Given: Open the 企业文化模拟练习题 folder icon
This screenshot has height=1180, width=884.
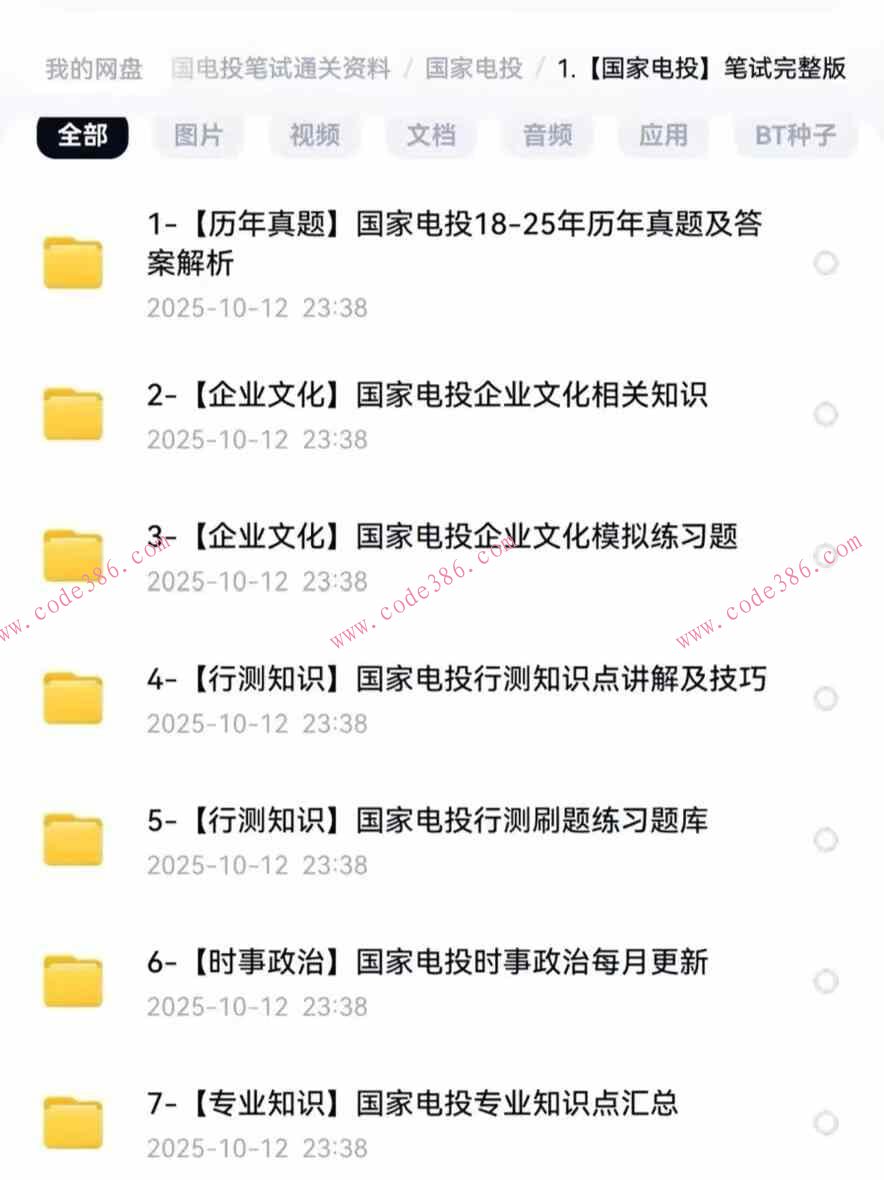Looking at the screenshot, I should pos(72,556).
